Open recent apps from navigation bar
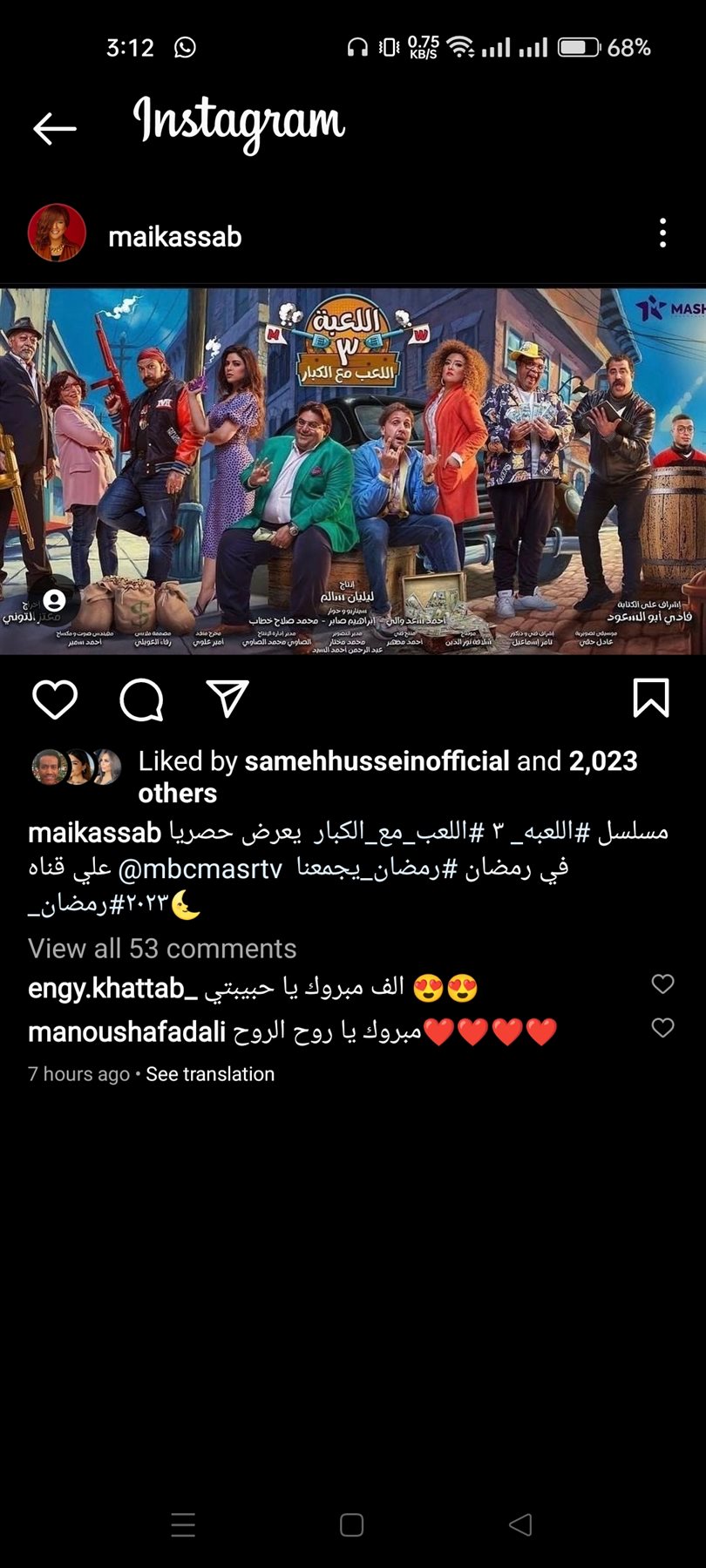 point(183,1524)
